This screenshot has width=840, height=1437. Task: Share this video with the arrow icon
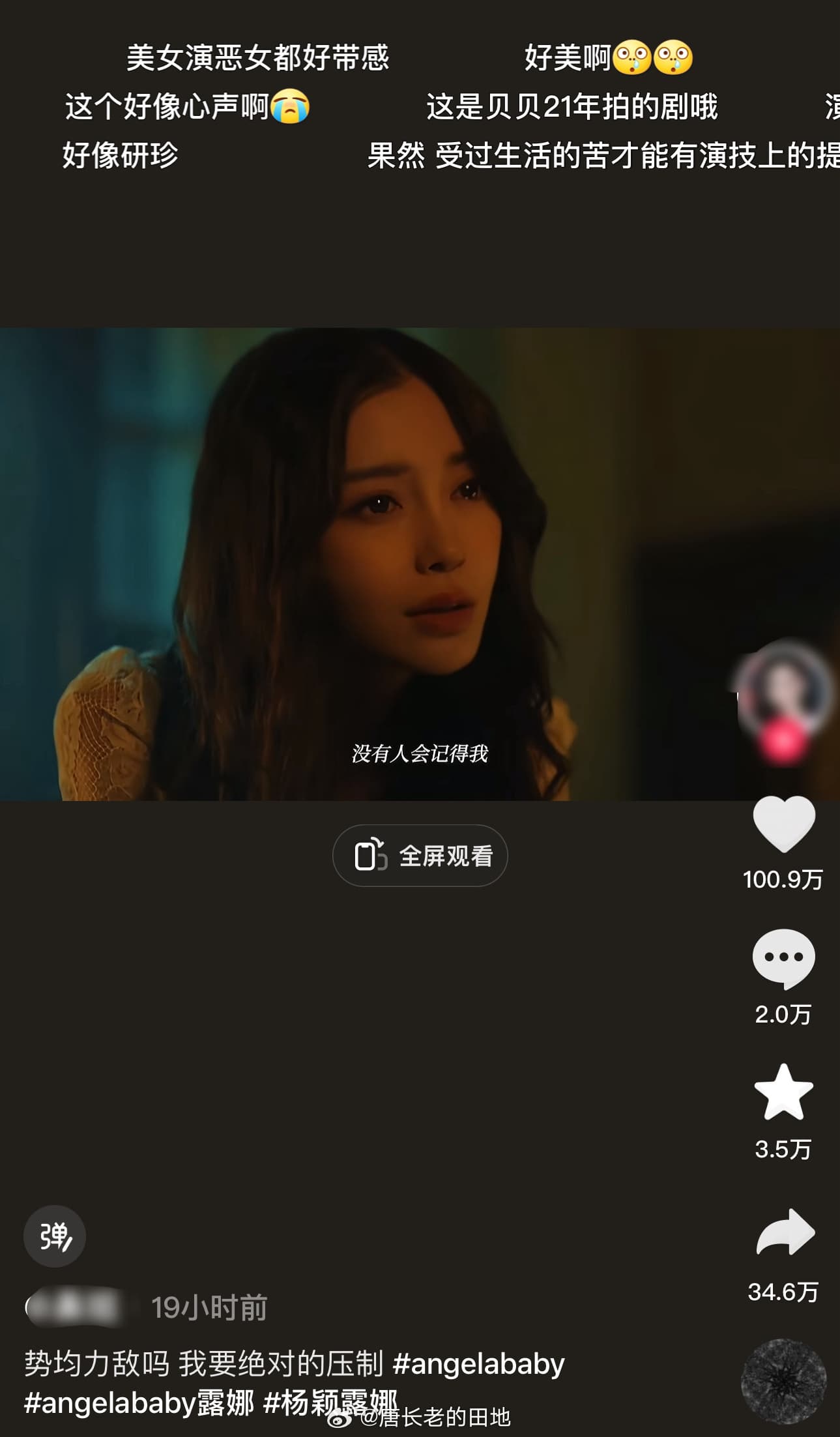[785, 1232]
